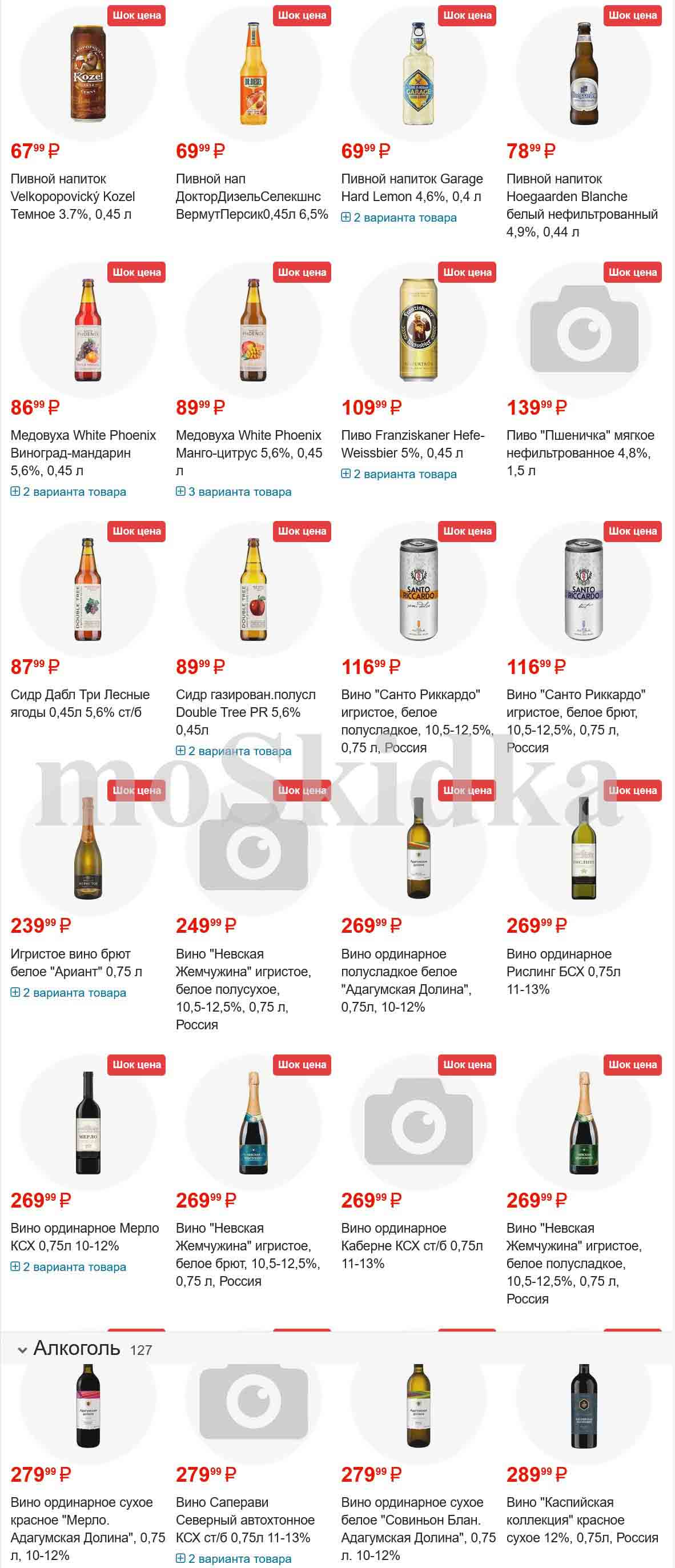The width and height of the screenshot is (675, 1568).
Task: Open Сидр Дабл Три Лесные ягоды
Action: (80, 703)
